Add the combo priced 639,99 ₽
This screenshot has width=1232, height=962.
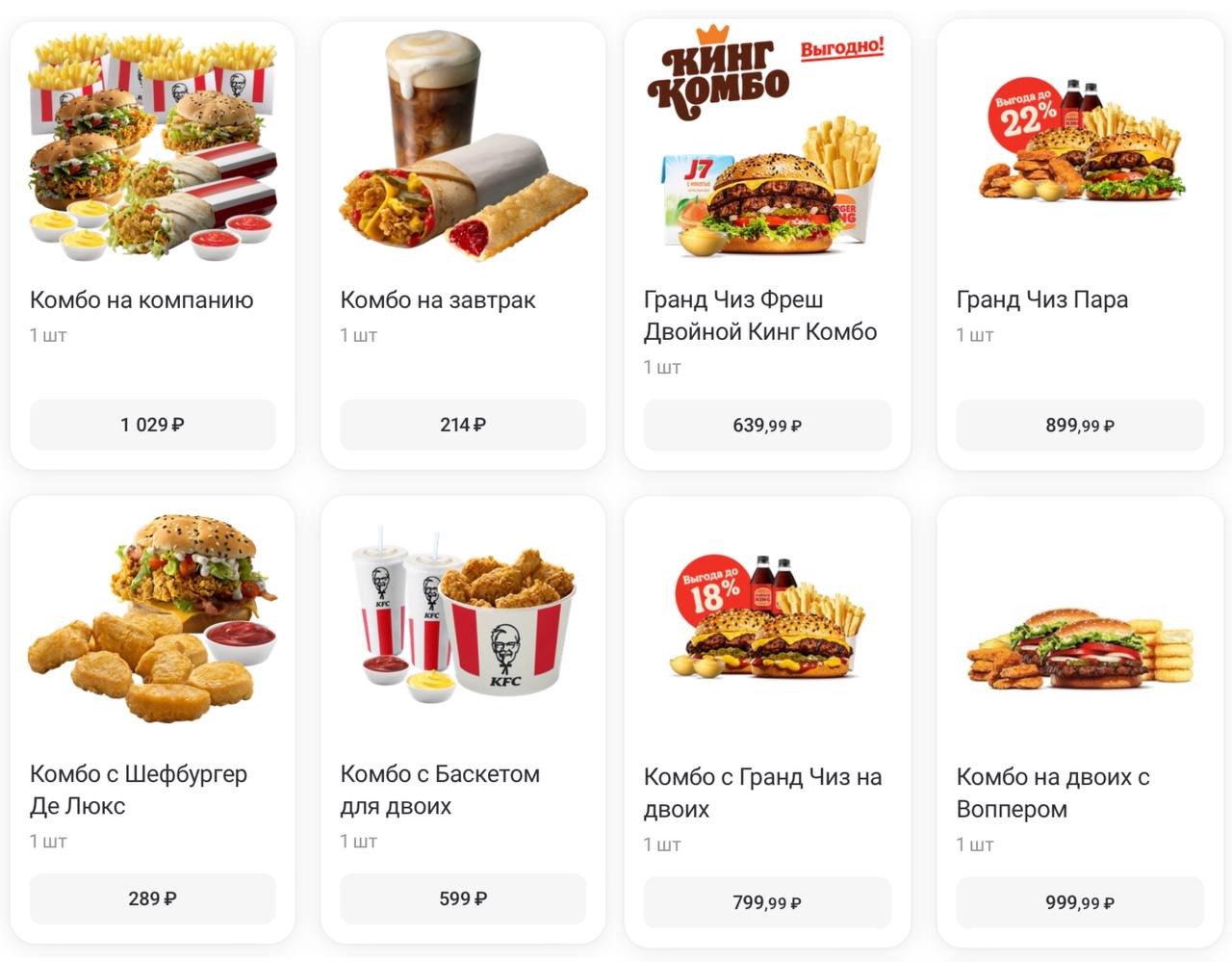(767, 426)
